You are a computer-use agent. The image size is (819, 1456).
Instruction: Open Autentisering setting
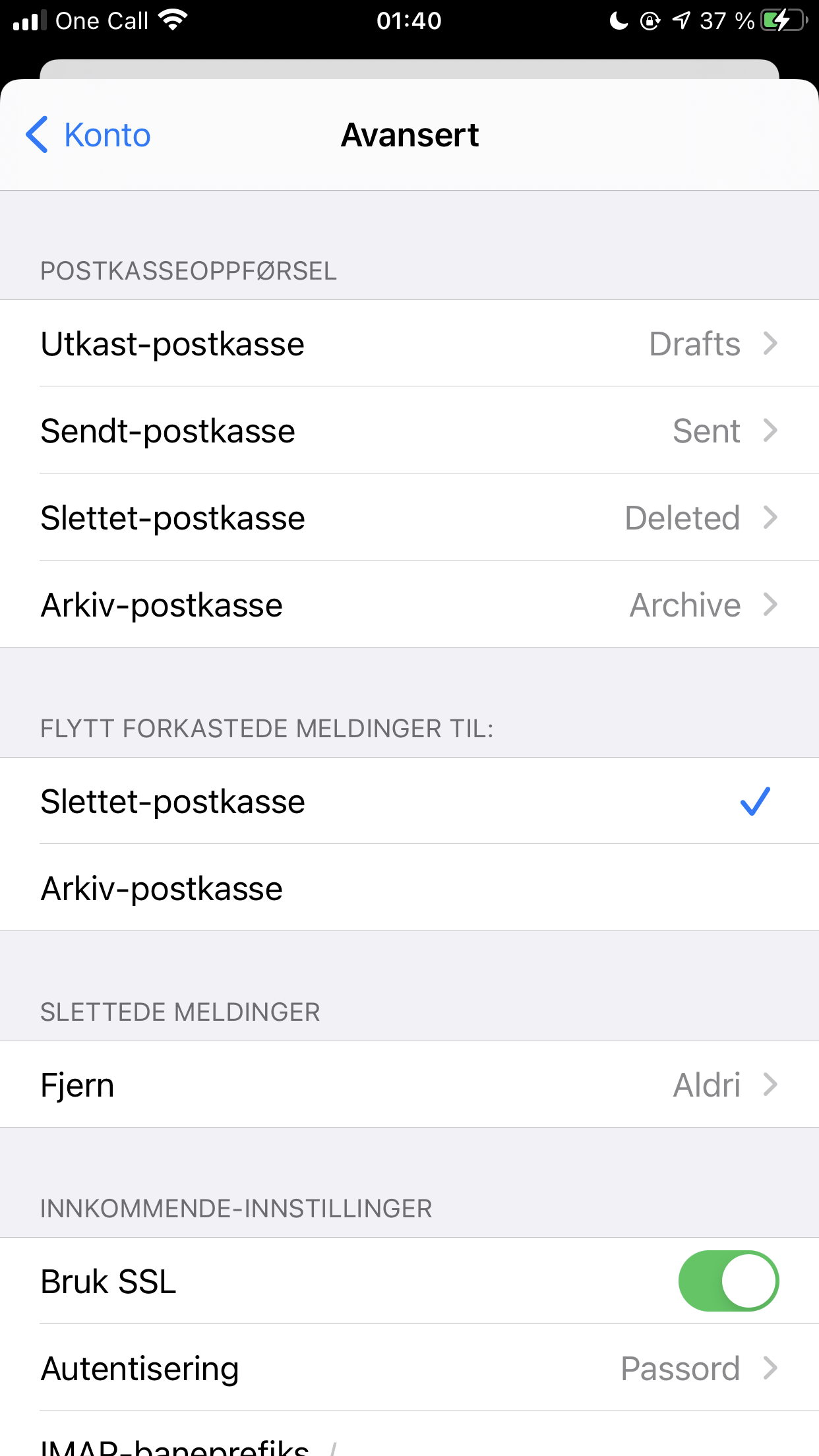coord(409,1368)
